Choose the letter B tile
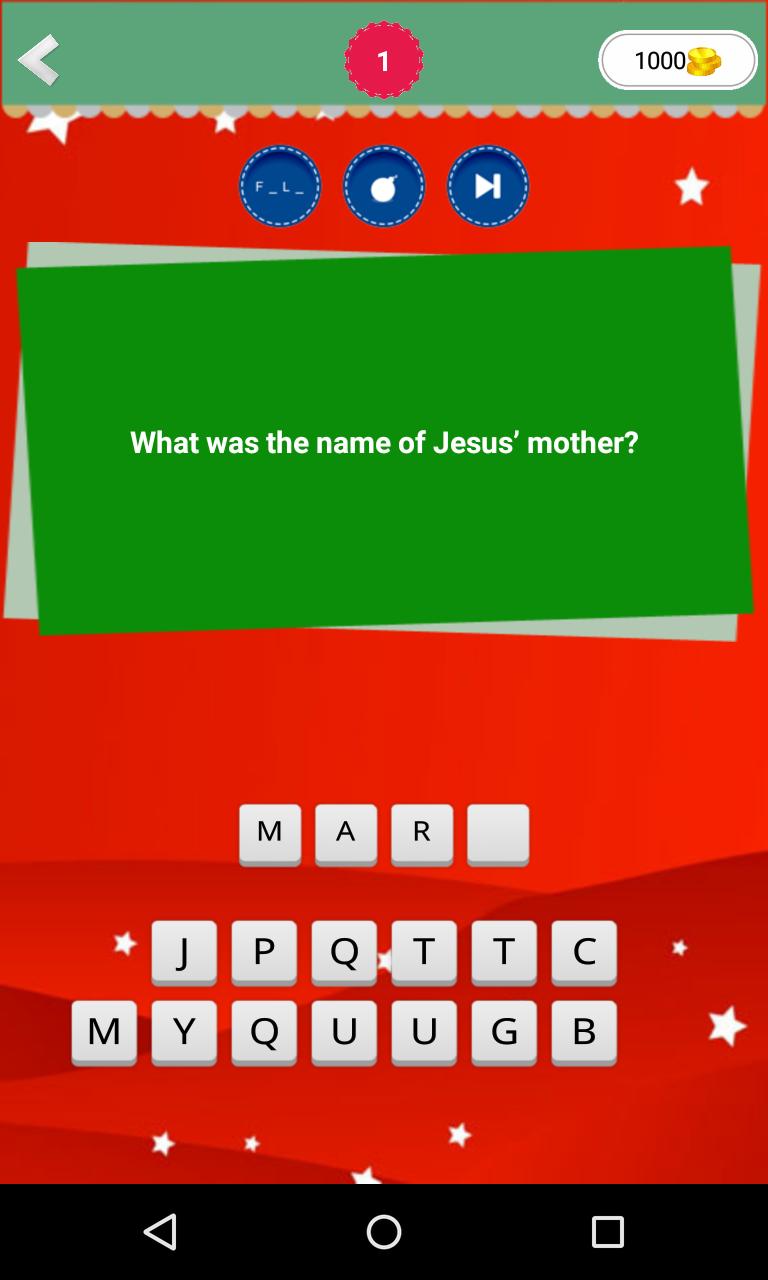This screenshot has width=768, height=1280. [x=584, y=1032]
